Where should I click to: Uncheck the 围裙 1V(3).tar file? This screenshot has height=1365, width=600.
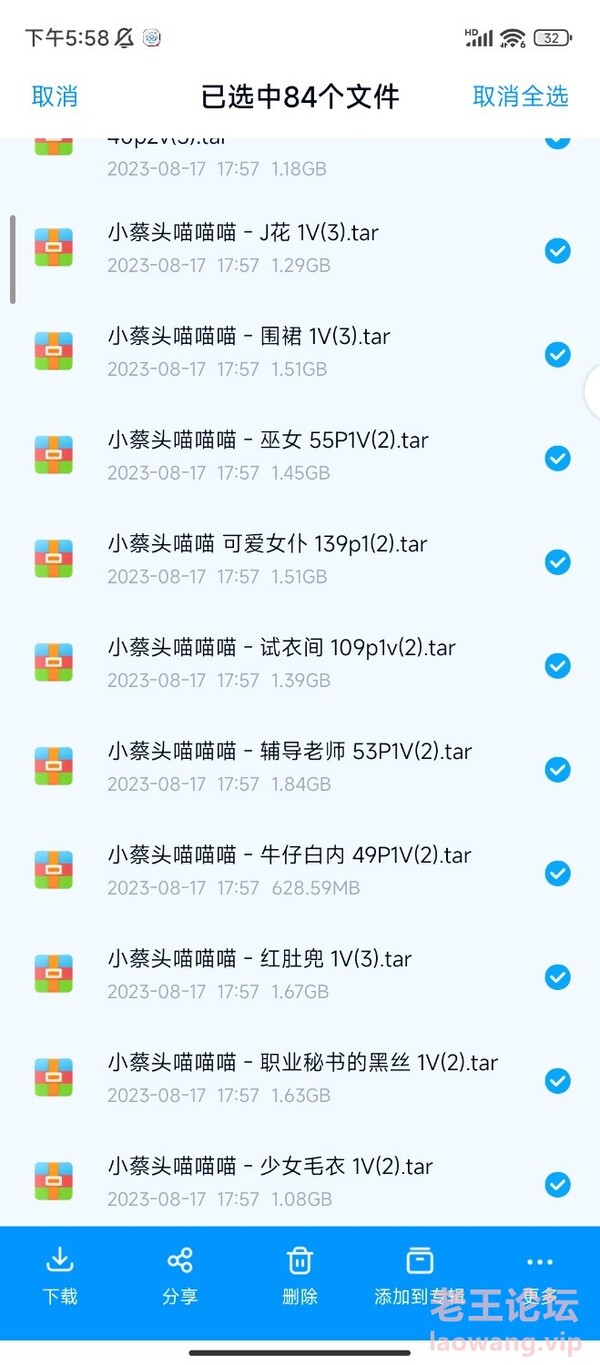pyautogui.click(x=557, y=354)
